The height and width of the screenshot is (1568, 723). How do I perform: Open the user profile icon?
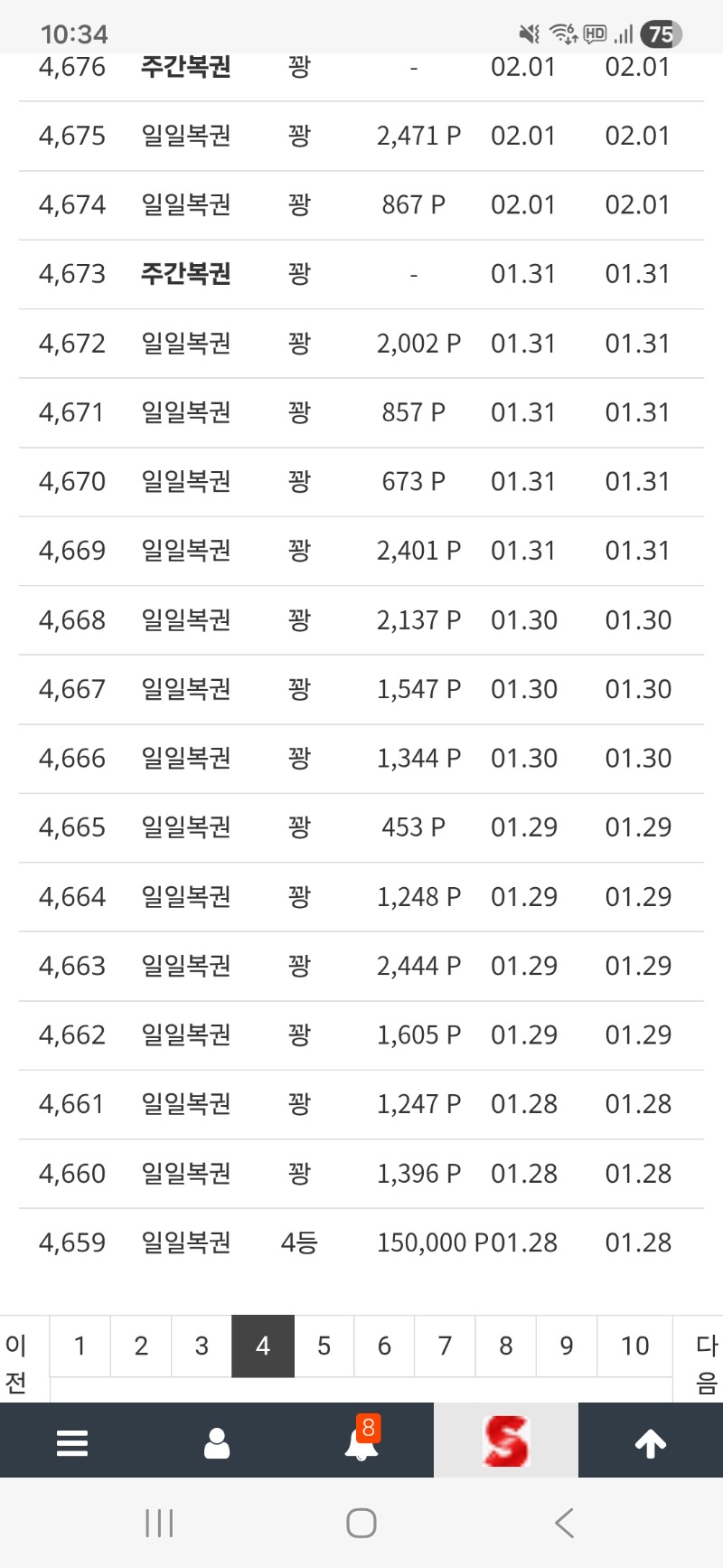pos(217,1443)
